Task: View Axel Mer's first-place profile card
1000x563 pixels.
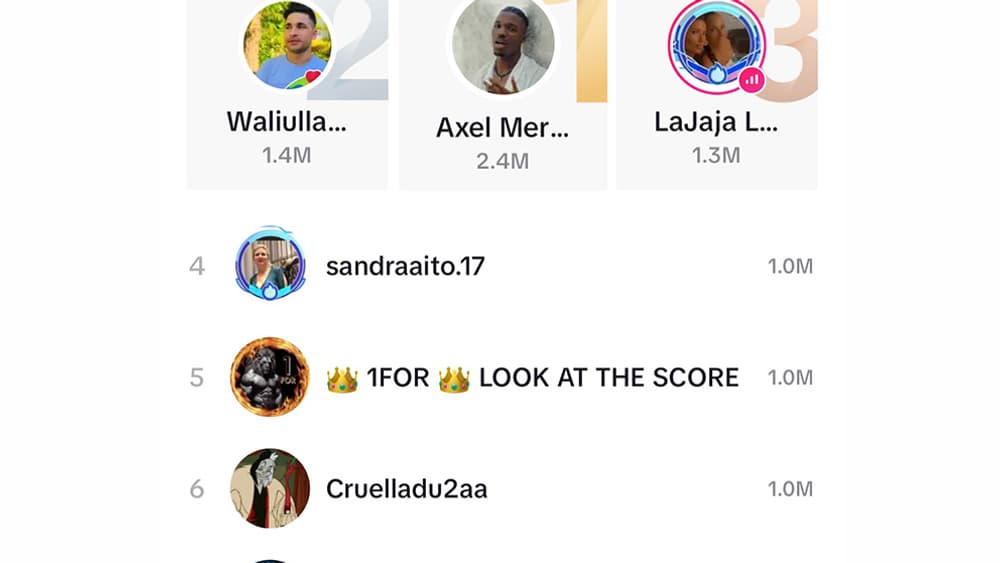Action: [502, 95]
